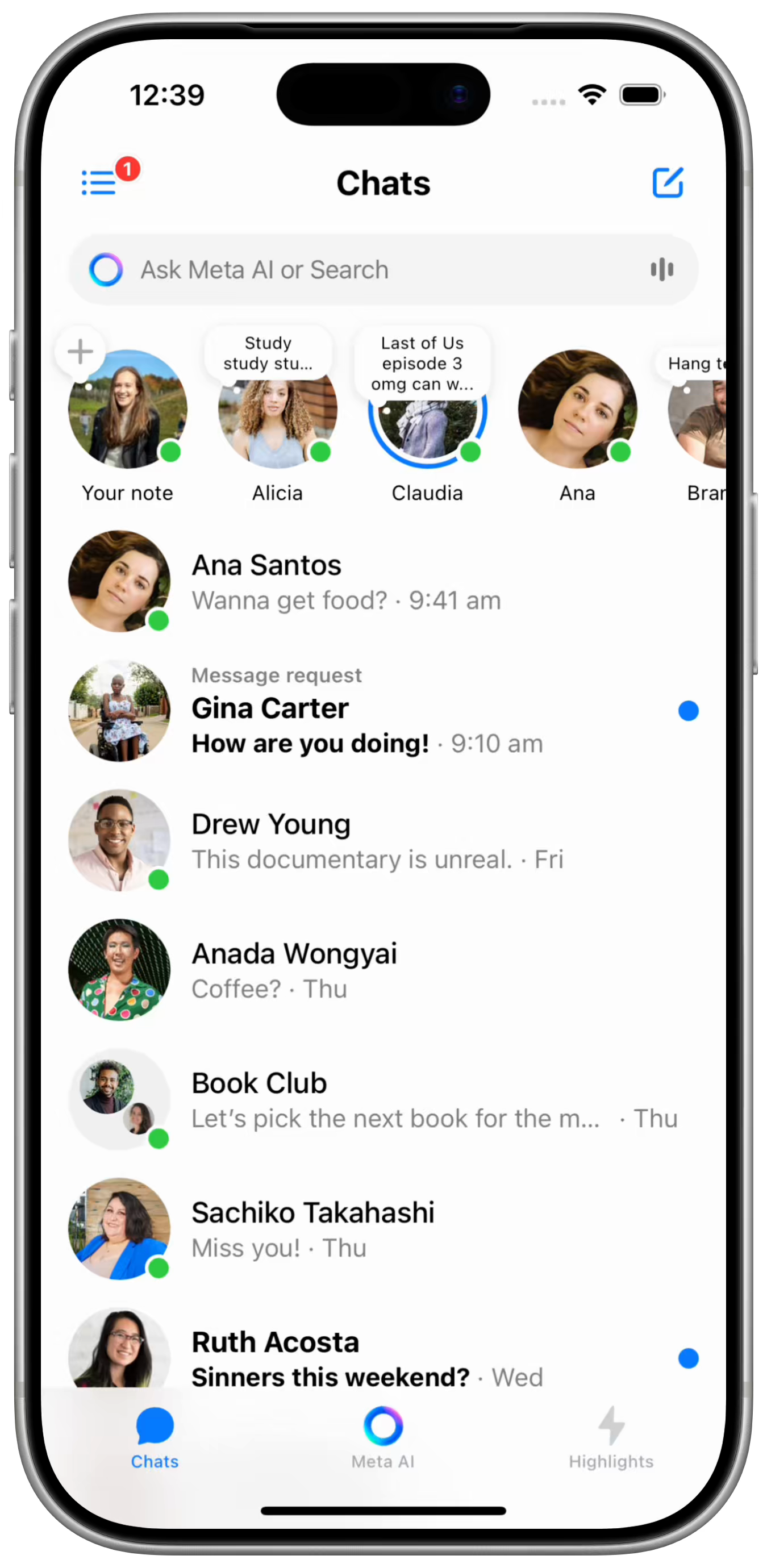Screen dimensions: 767x1568
Task: Open Ana's profile bubble in the notes row
Action: pos(577,409)
